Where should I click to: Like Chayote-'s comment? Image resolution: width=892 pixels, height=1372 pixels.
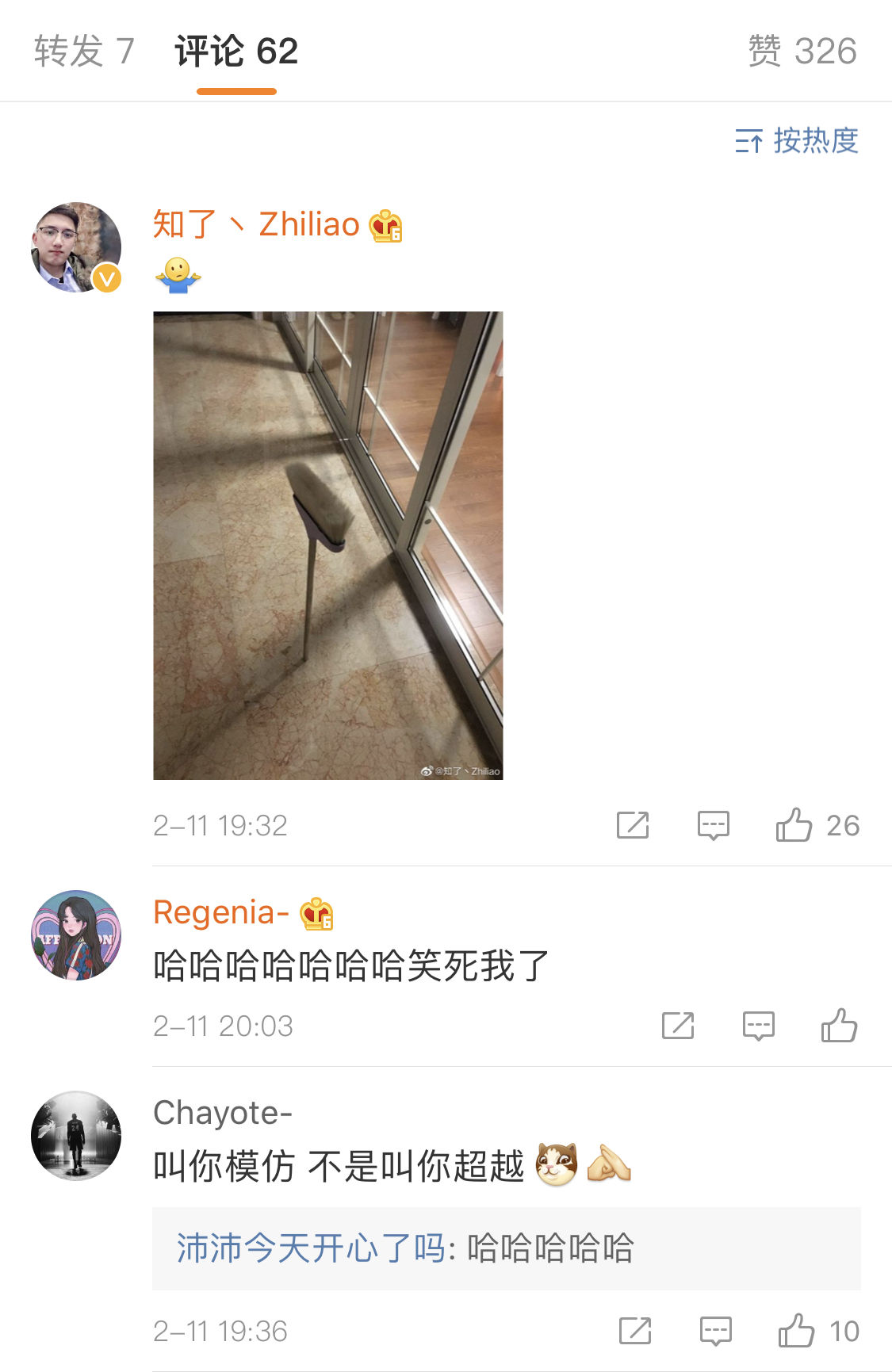tap(796, 1331)
